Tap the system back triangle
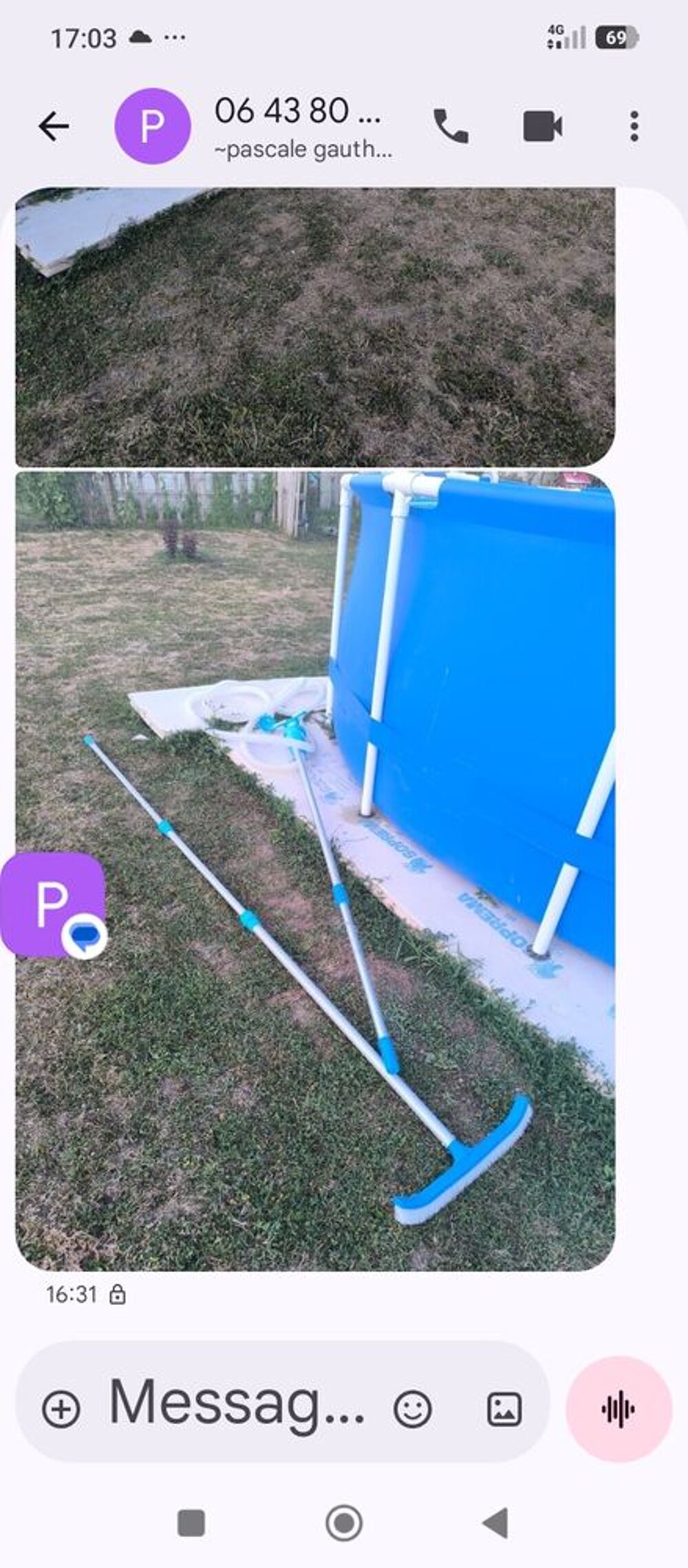This screenshot has height=1568, width=688. [x=495, y=1523]
